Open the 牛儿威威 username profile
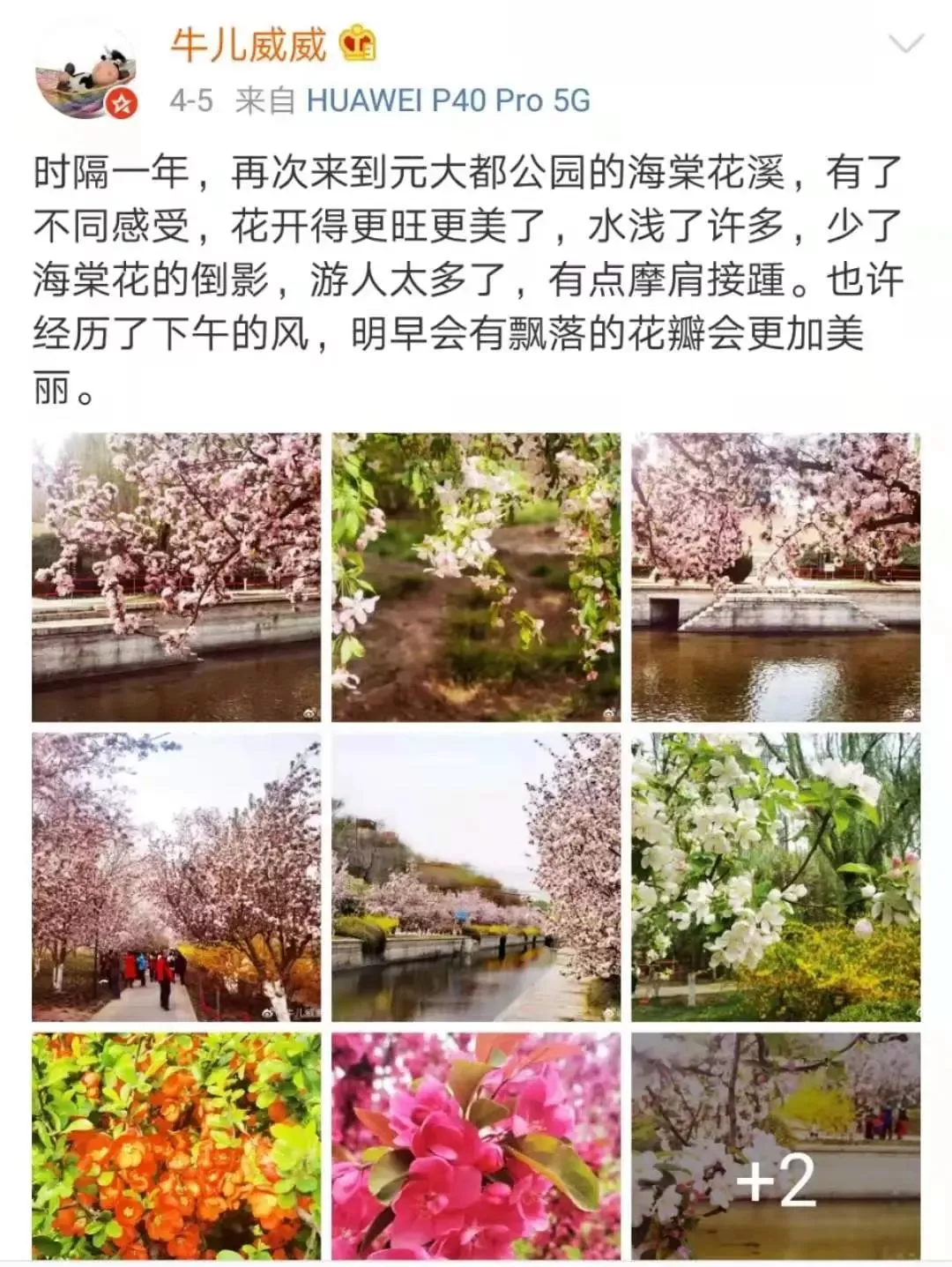Screen dimensions: 952x1267 249,45
